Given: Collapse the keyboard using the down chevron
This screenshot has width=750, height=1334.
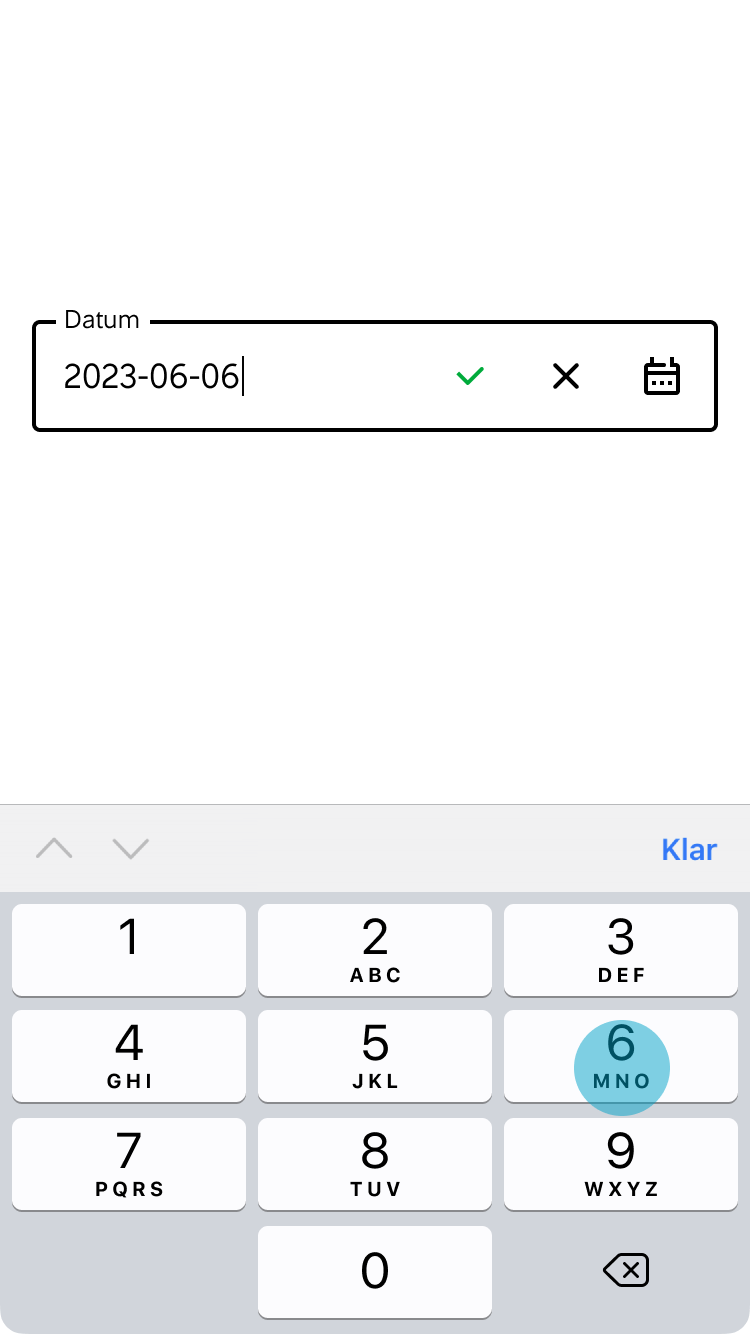Looking at the screenshot, I should [130, 848].
